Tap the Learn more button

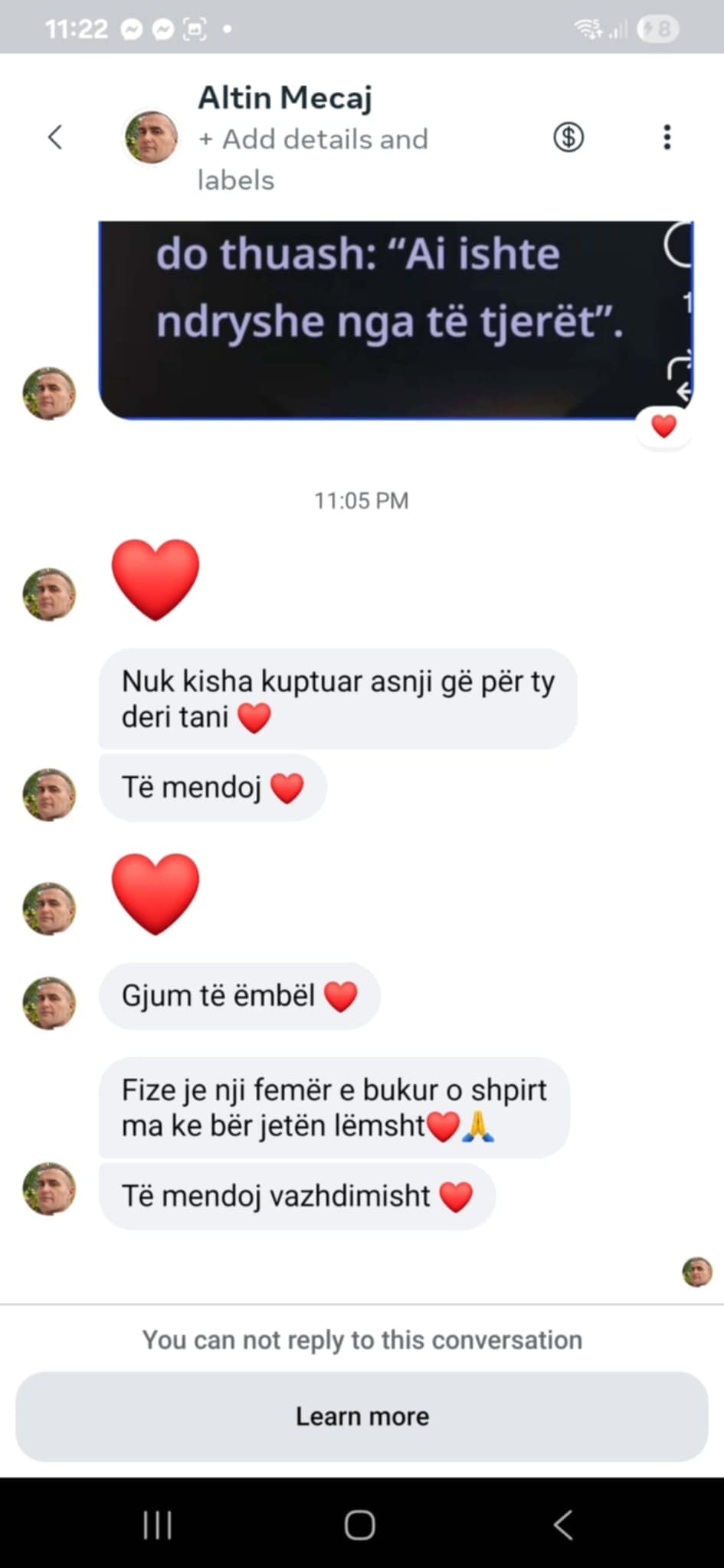pyautogui.click(x=362, y=1416)
